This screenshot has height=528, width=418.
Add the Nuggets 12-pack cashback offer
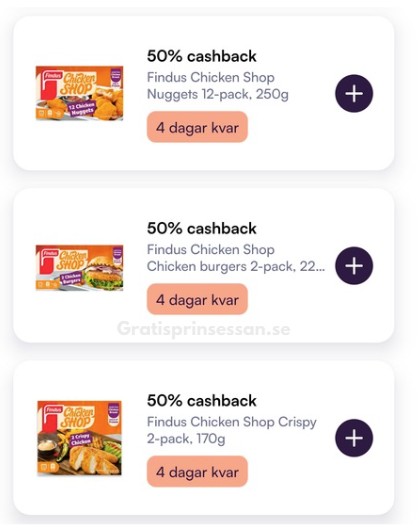click(354, 93)
